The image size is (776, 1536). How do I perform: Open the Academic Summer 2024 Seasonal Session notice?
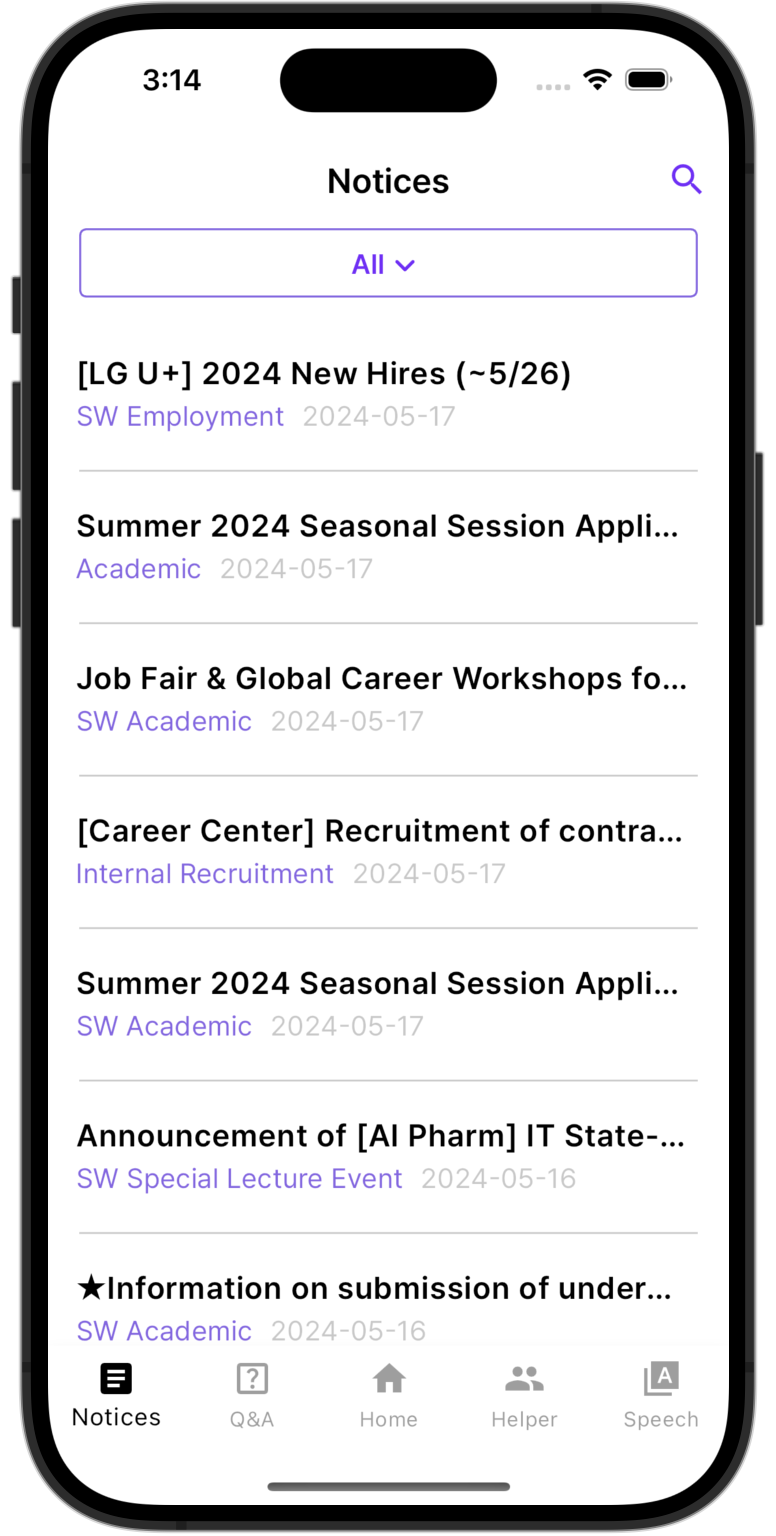[388, 546]
